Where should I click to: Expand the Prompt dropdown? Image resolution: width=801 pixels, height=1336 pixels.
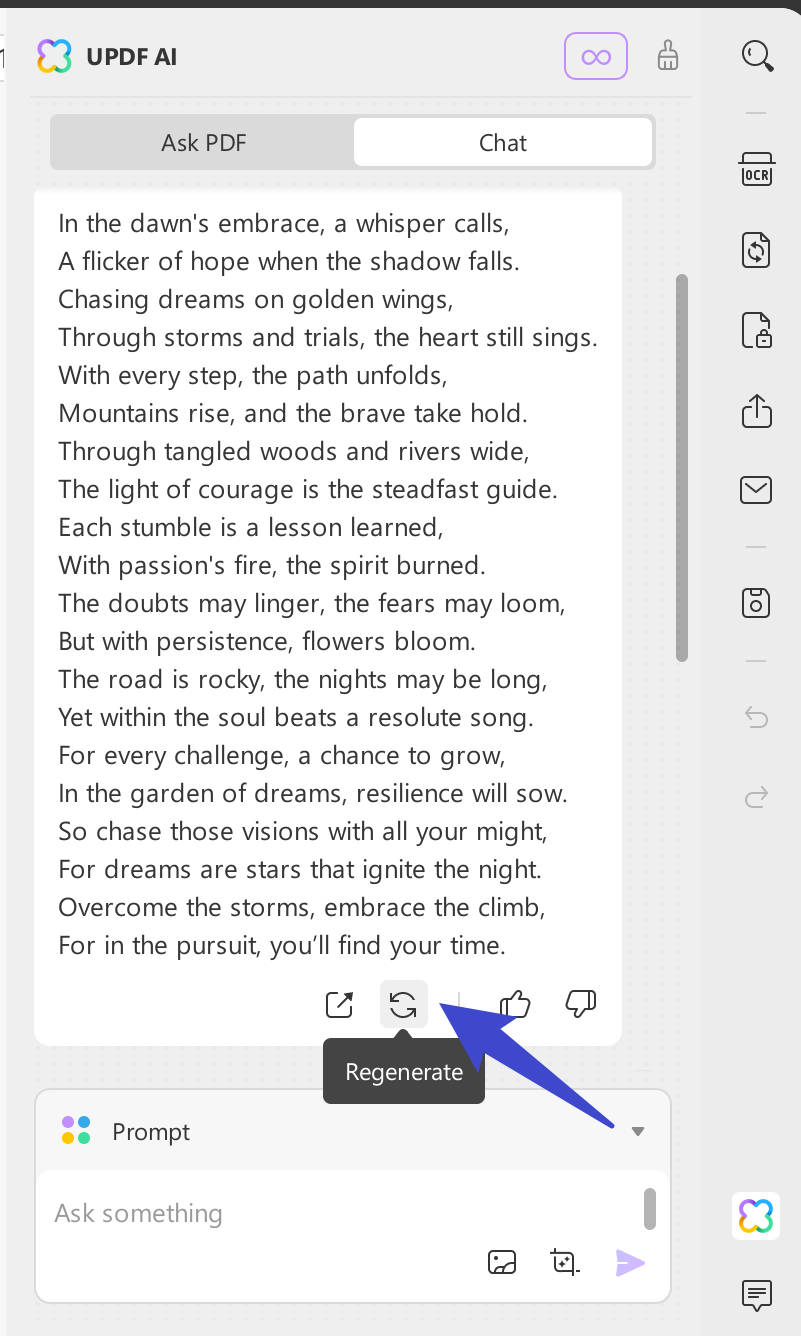[x=638, y=1131]
